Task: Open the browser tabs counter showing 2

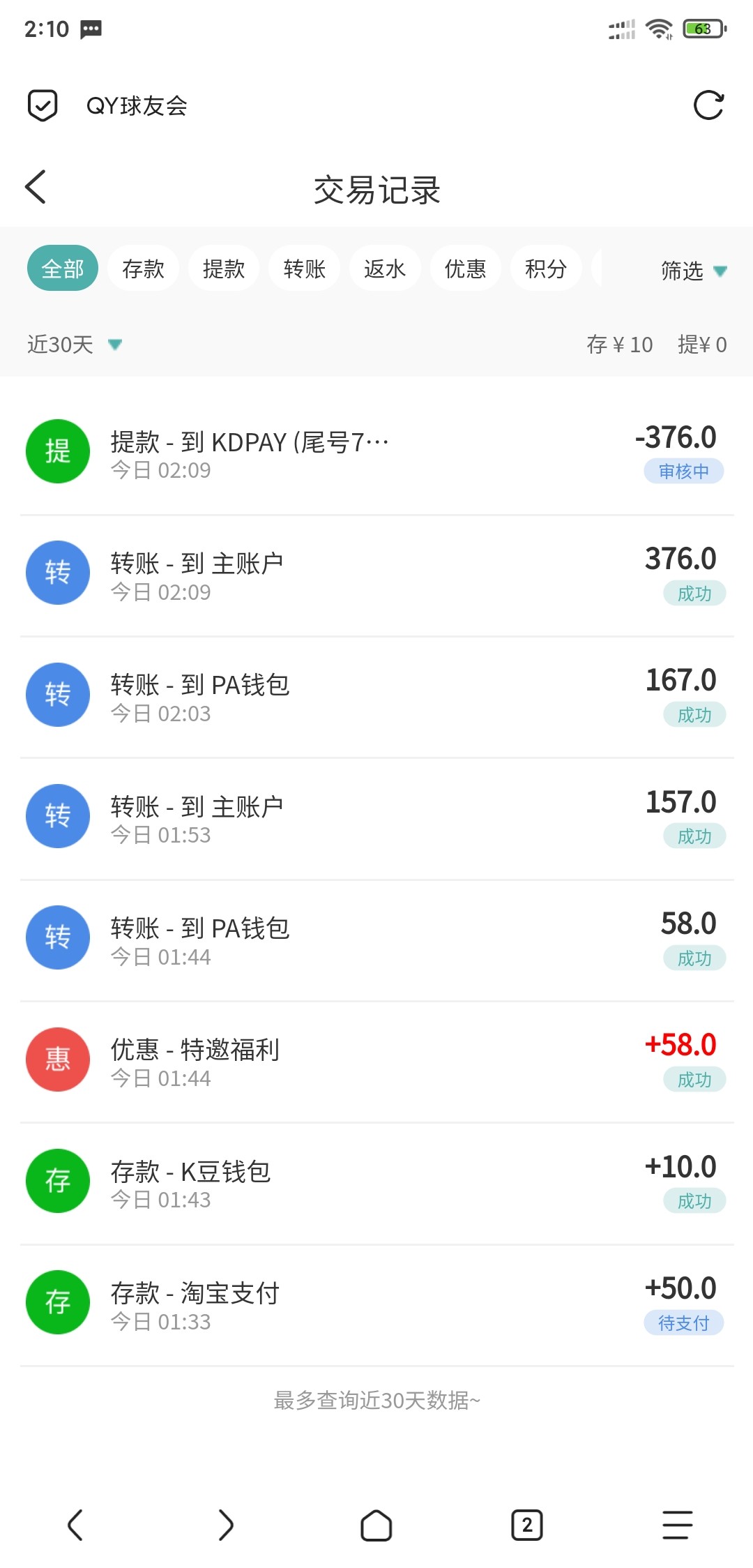Action: click(527, 1525)
